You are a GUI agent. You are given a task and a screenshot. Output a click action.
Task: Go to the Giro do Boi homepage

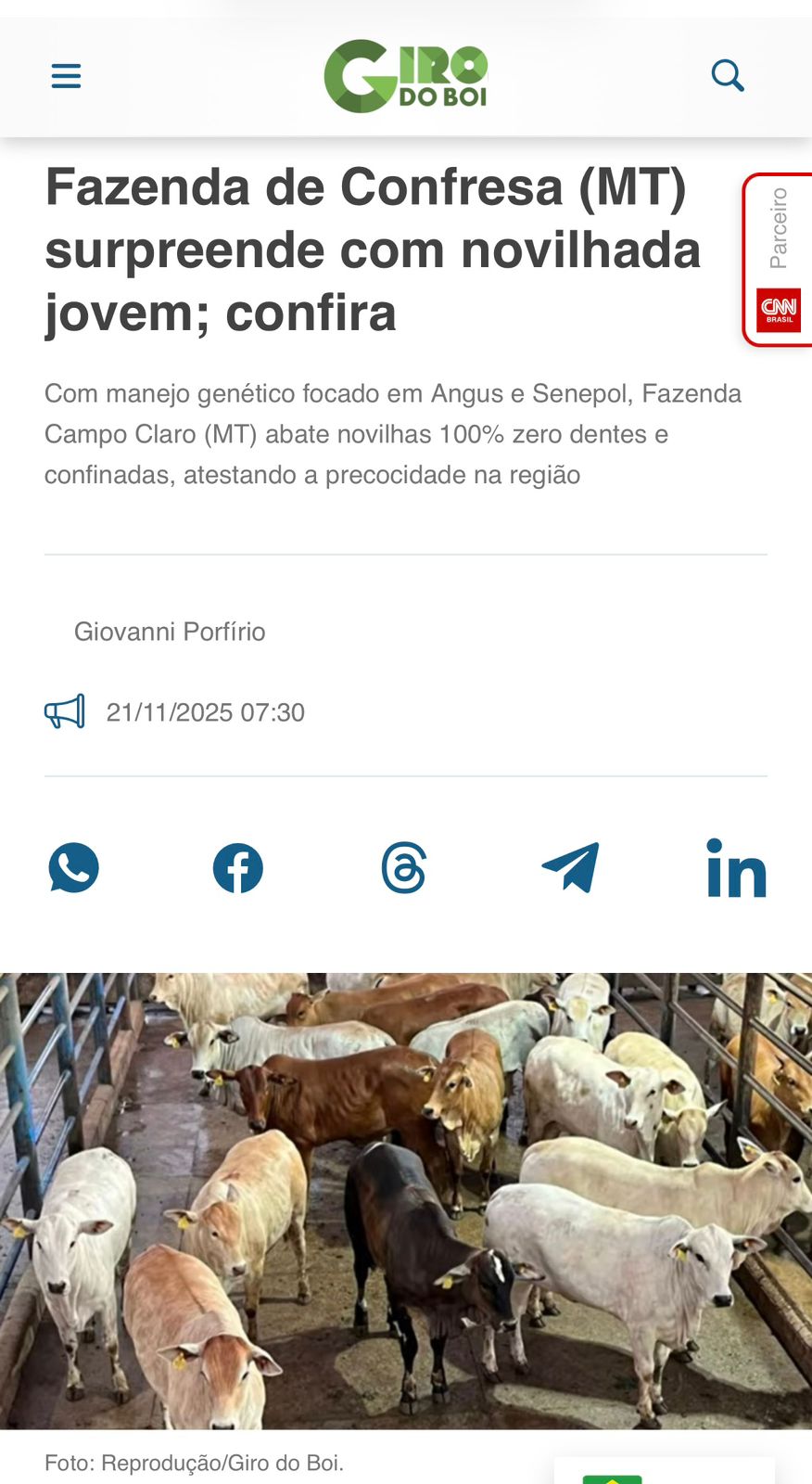(406, 76)
